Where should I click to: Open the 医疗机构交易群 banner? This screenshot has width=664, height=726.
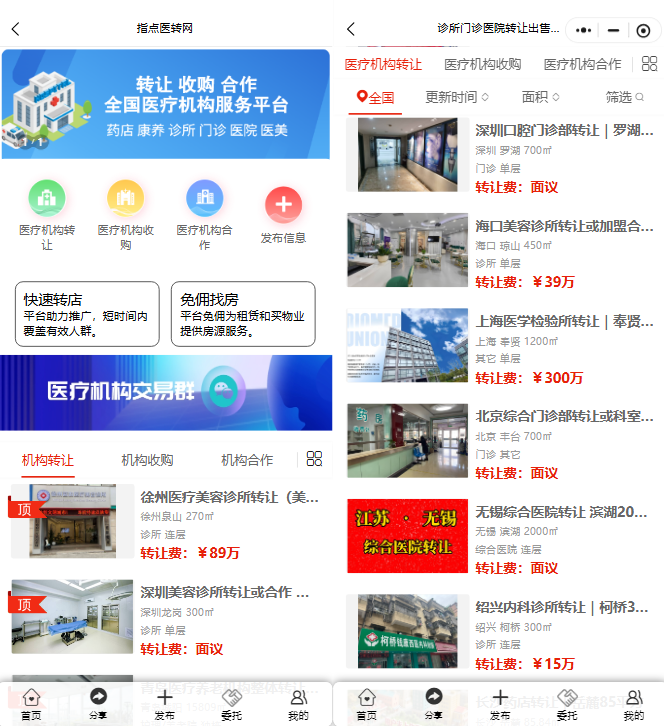tap(166, 392)
